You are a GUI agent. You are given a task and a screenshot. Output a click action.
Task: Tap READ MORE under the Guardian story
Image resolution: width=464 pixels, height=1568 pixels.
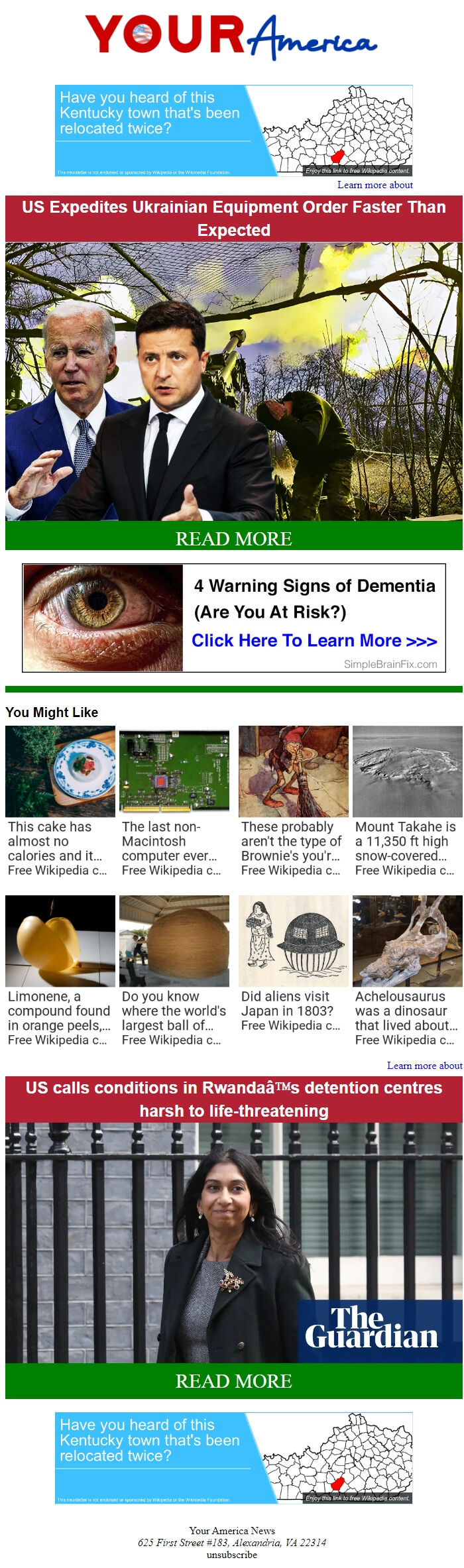click(233, 1381)
